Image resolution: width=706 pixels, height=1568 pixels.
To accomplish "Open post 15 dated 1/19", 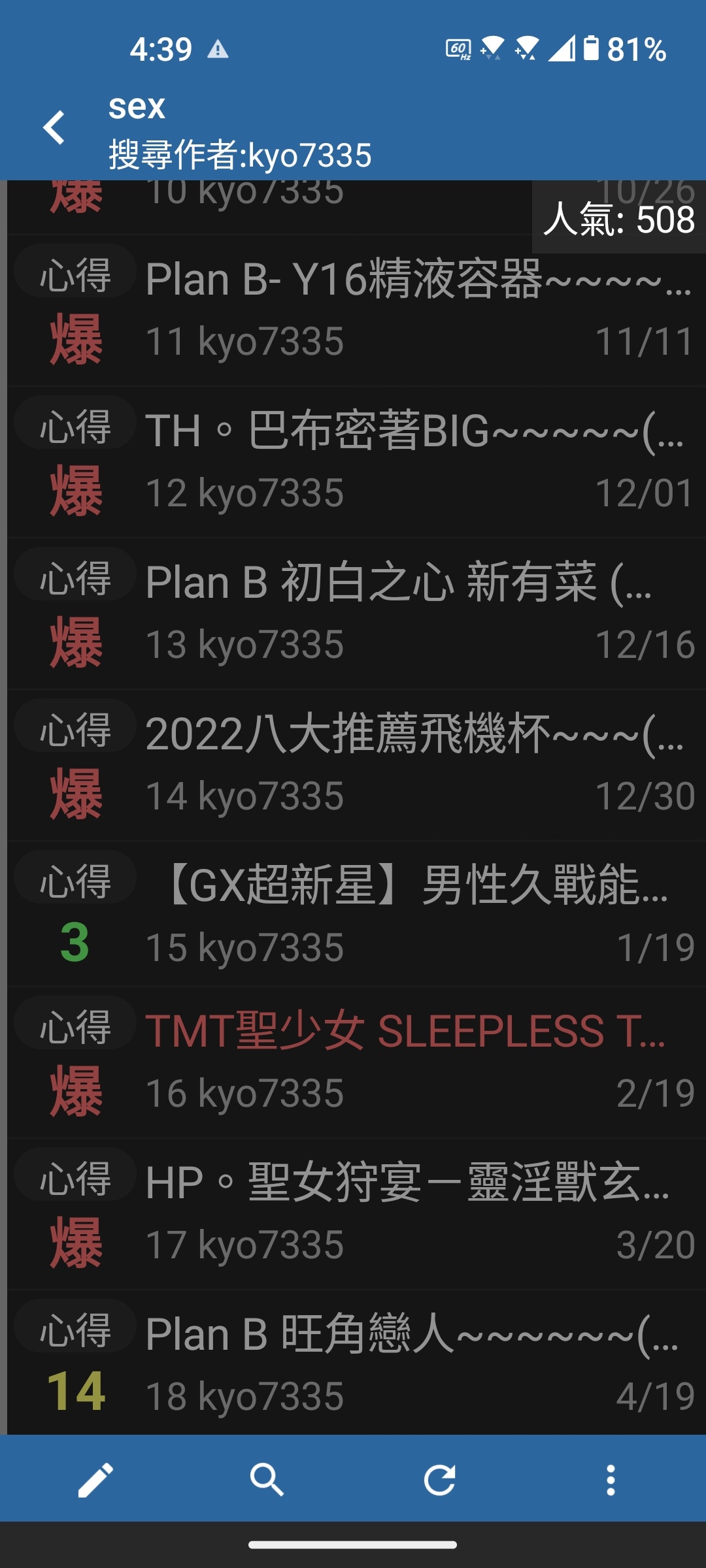I will (x=357, y=915).
